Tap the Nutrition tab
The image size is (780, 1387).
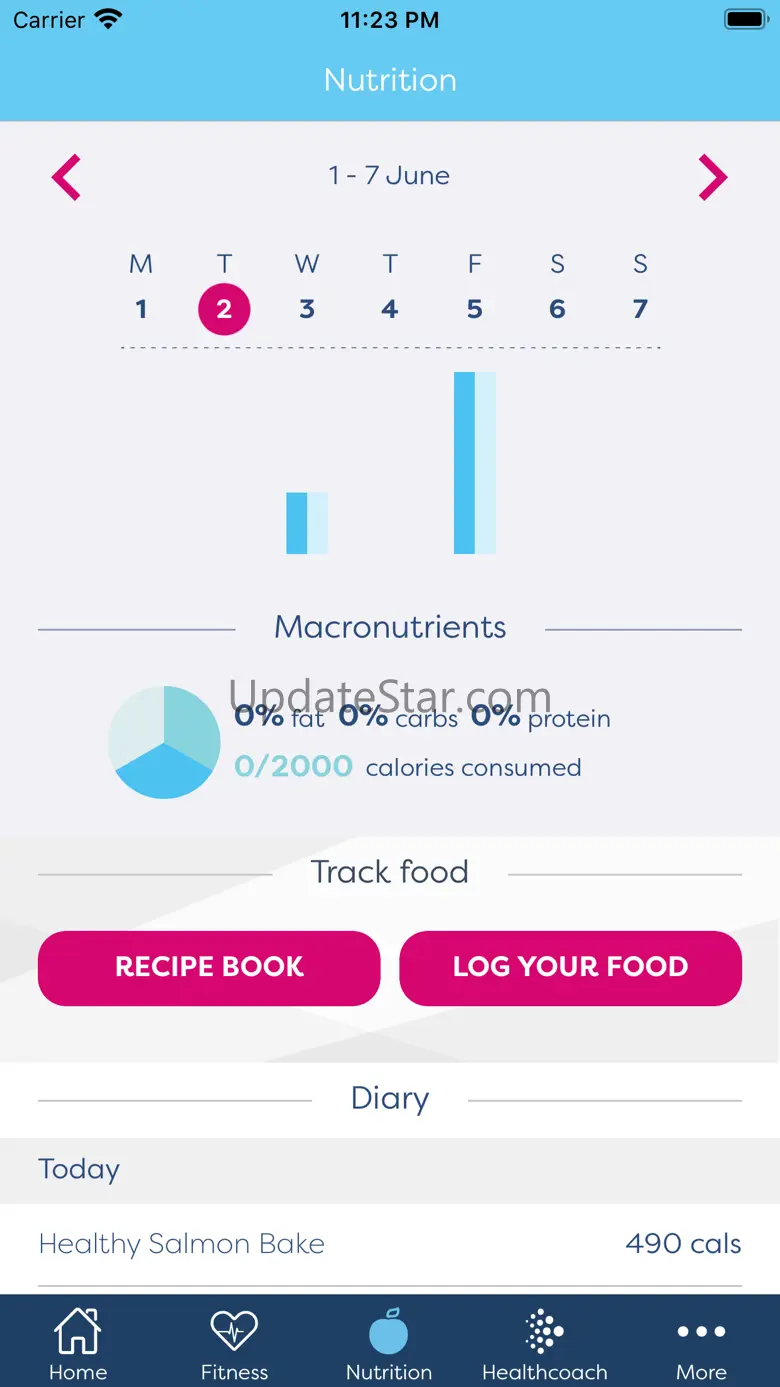tap(389, 1342)
